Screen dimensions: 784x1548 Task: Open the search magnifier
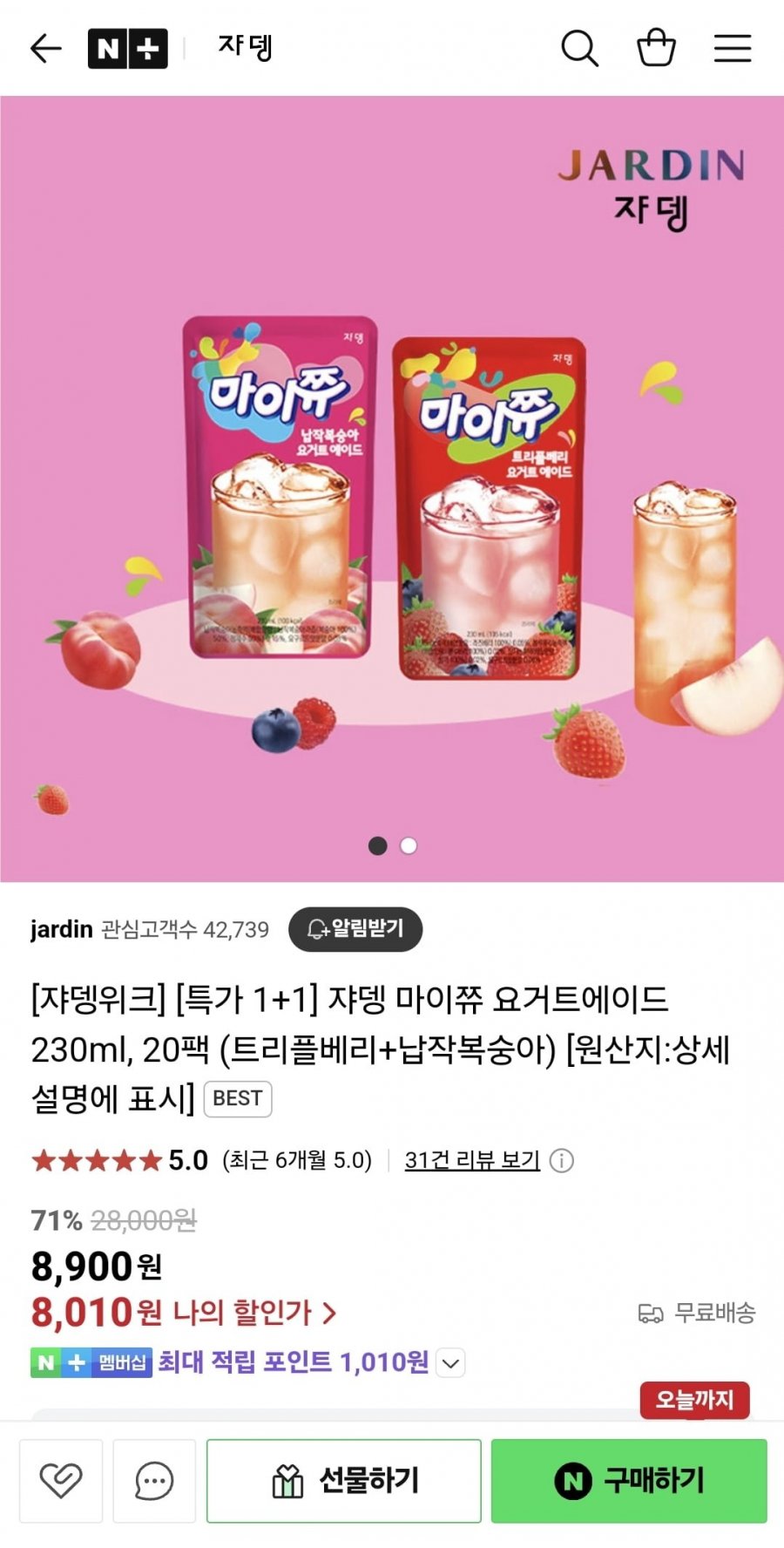pos(579,48)
